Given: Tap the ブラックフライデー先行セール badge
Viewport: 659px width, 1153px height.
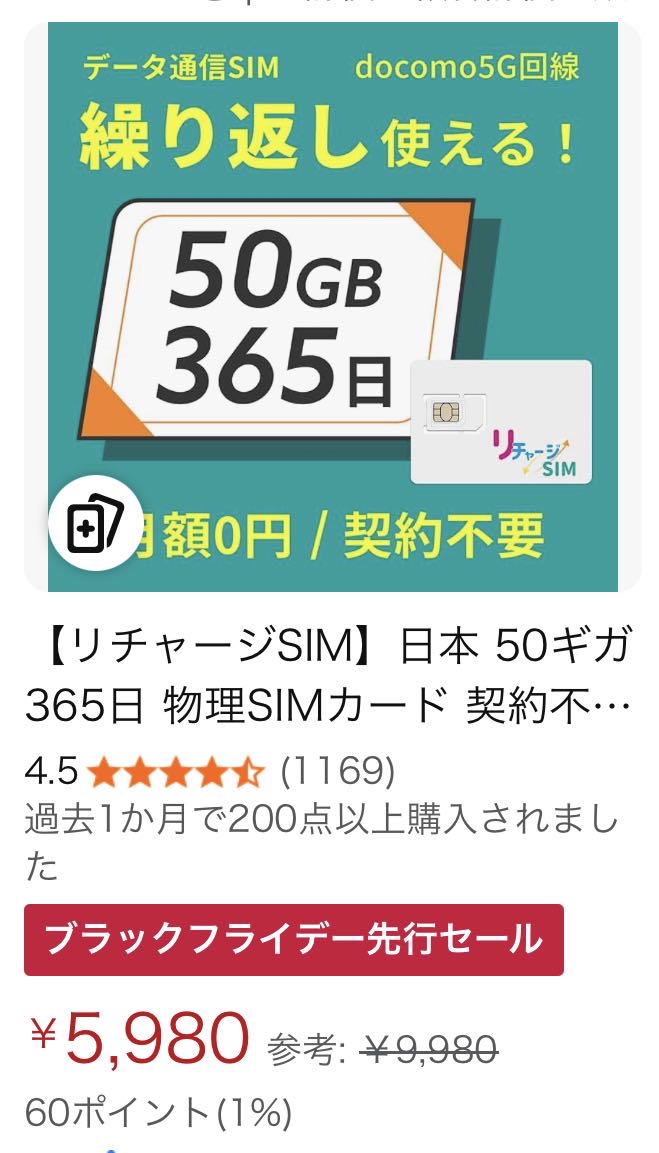Looking at the screenshot, I should pos(293,940).
